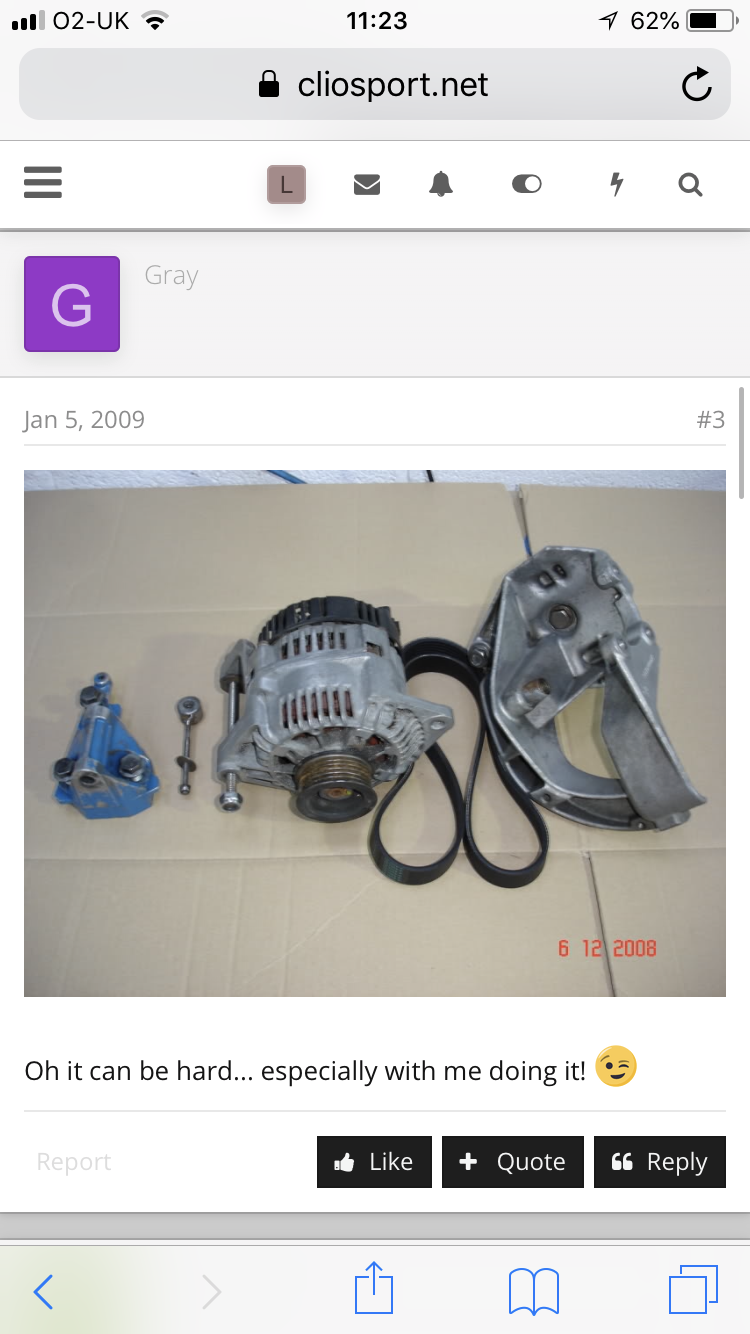The image size is (750, 1334).
Task: Open Safari bookmarks
Action: tap(533, 1291)
